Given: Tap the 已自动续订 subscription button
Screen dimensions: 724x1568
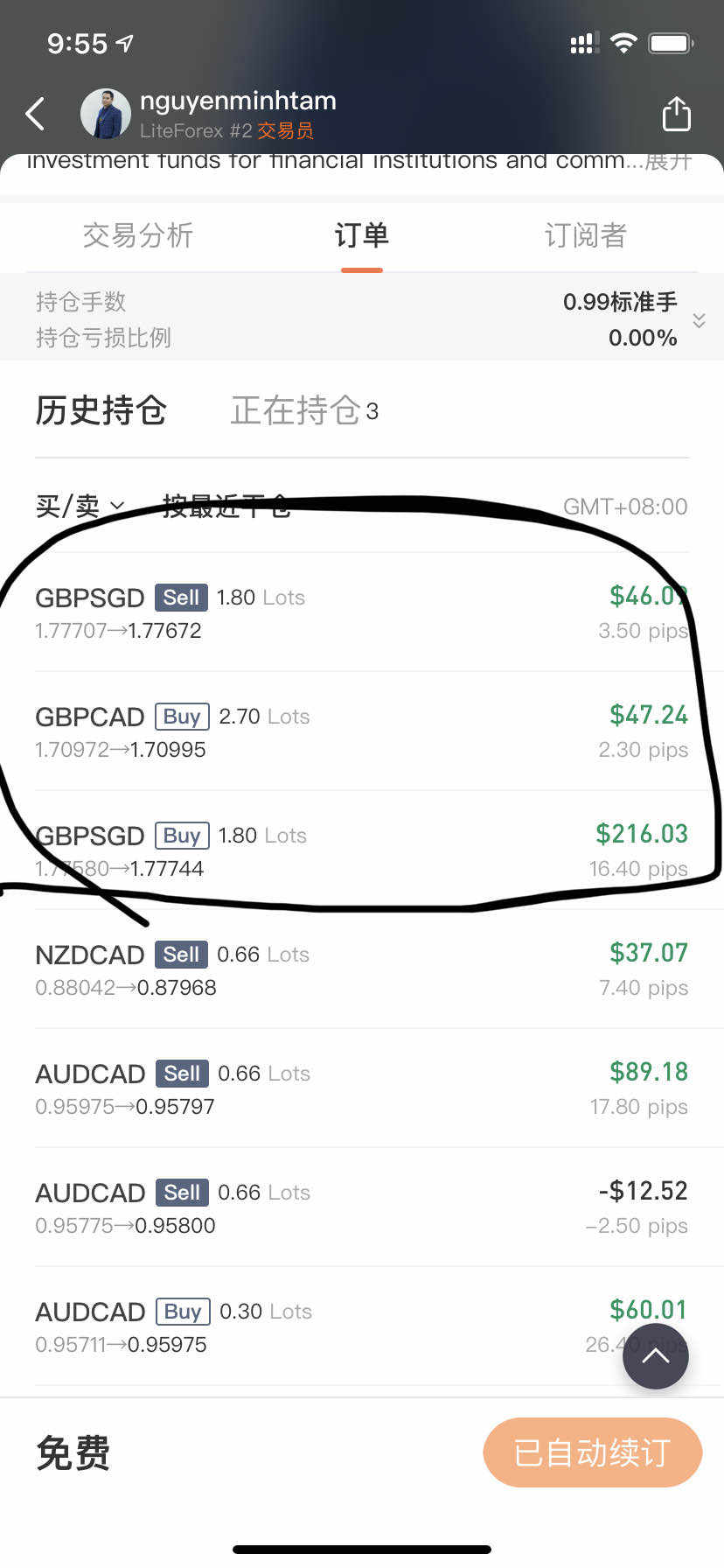Looking at the screenshot, I should (x=592, y=1452).
